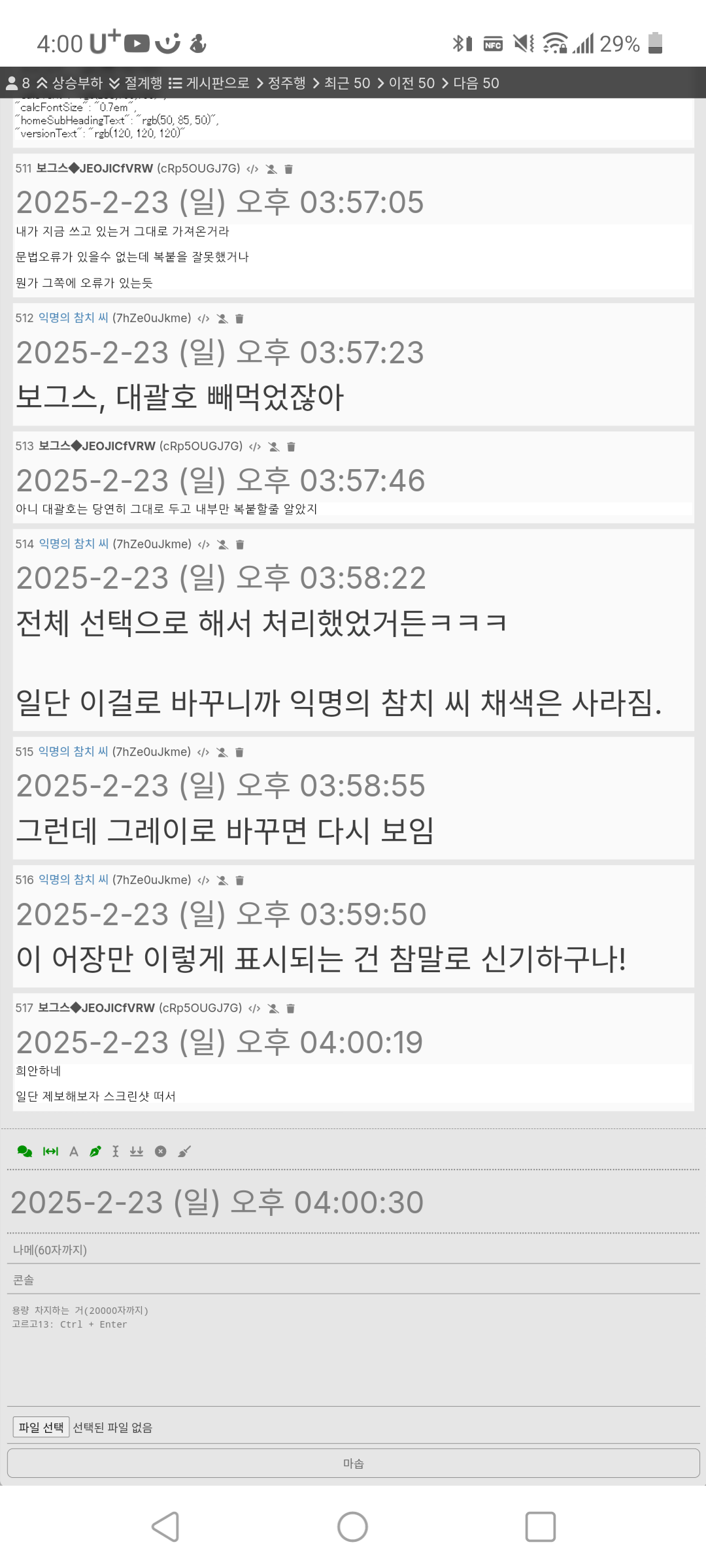
Task: Delete post 512 with its trash icon
Action: tap(239, 319)
